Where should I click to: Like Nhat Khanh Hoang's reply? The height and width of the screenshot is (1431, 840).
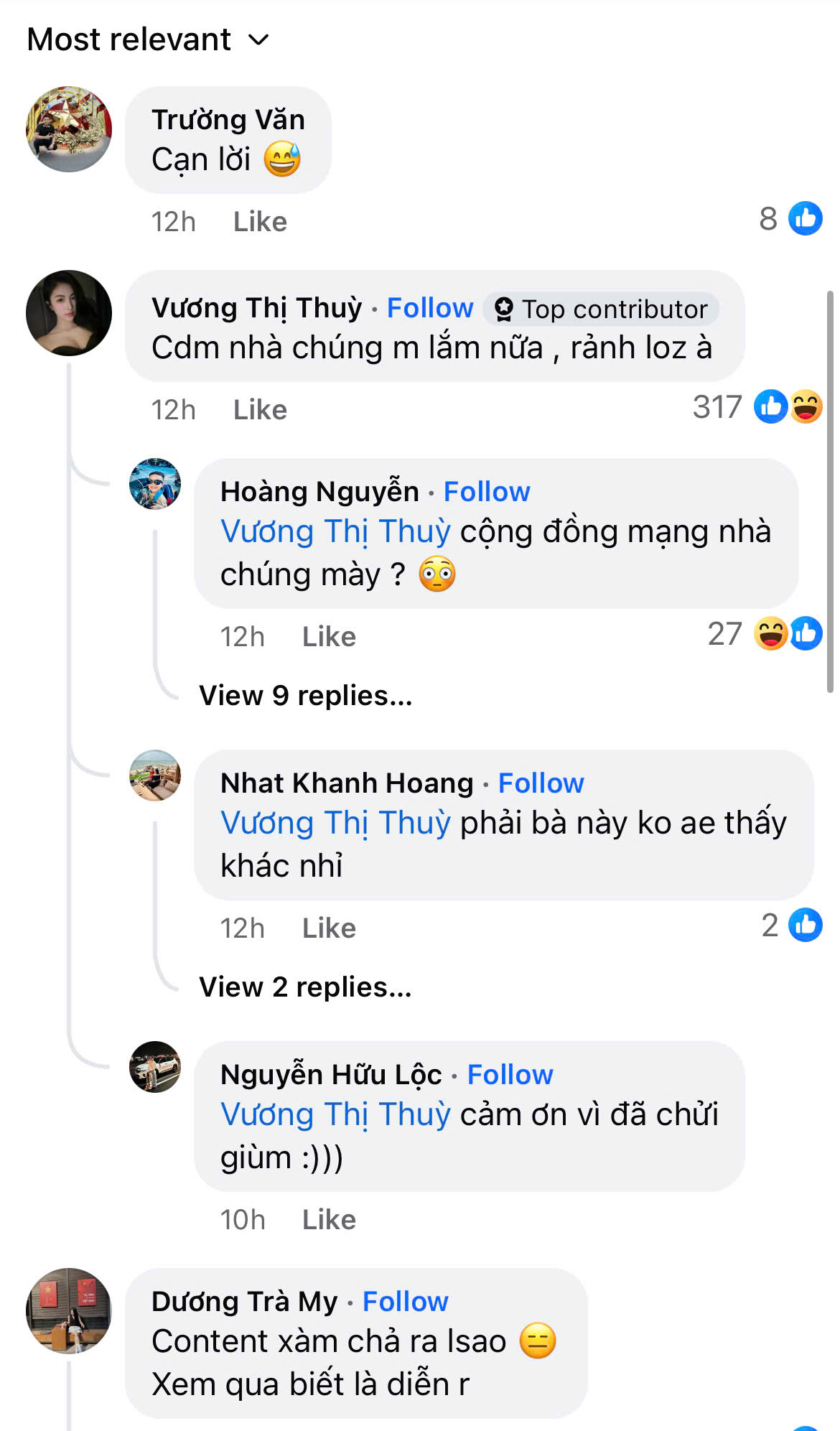coord(329,928)
